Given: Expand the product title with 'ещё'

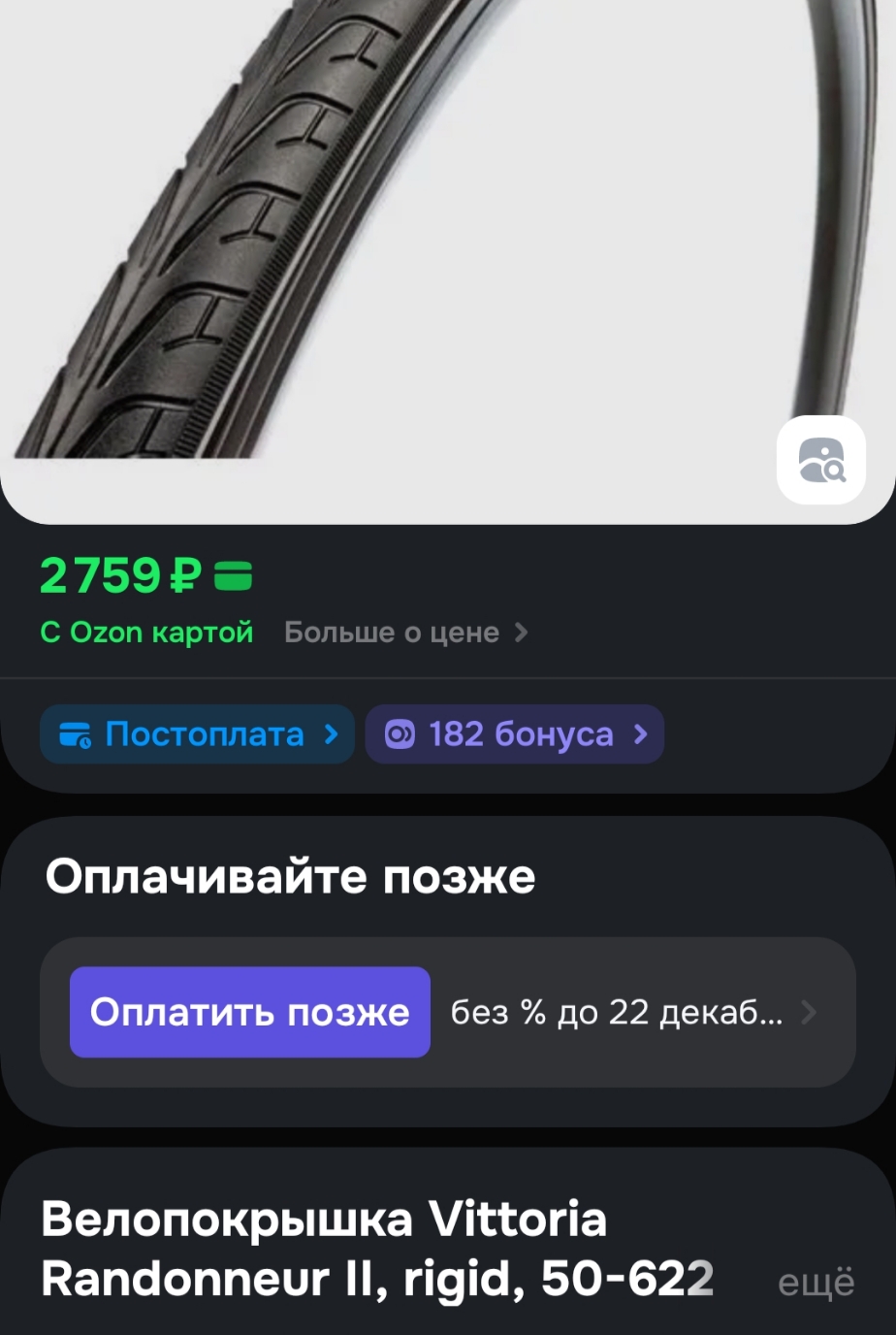Looking at the screenshot, I should coord(816,1283).
